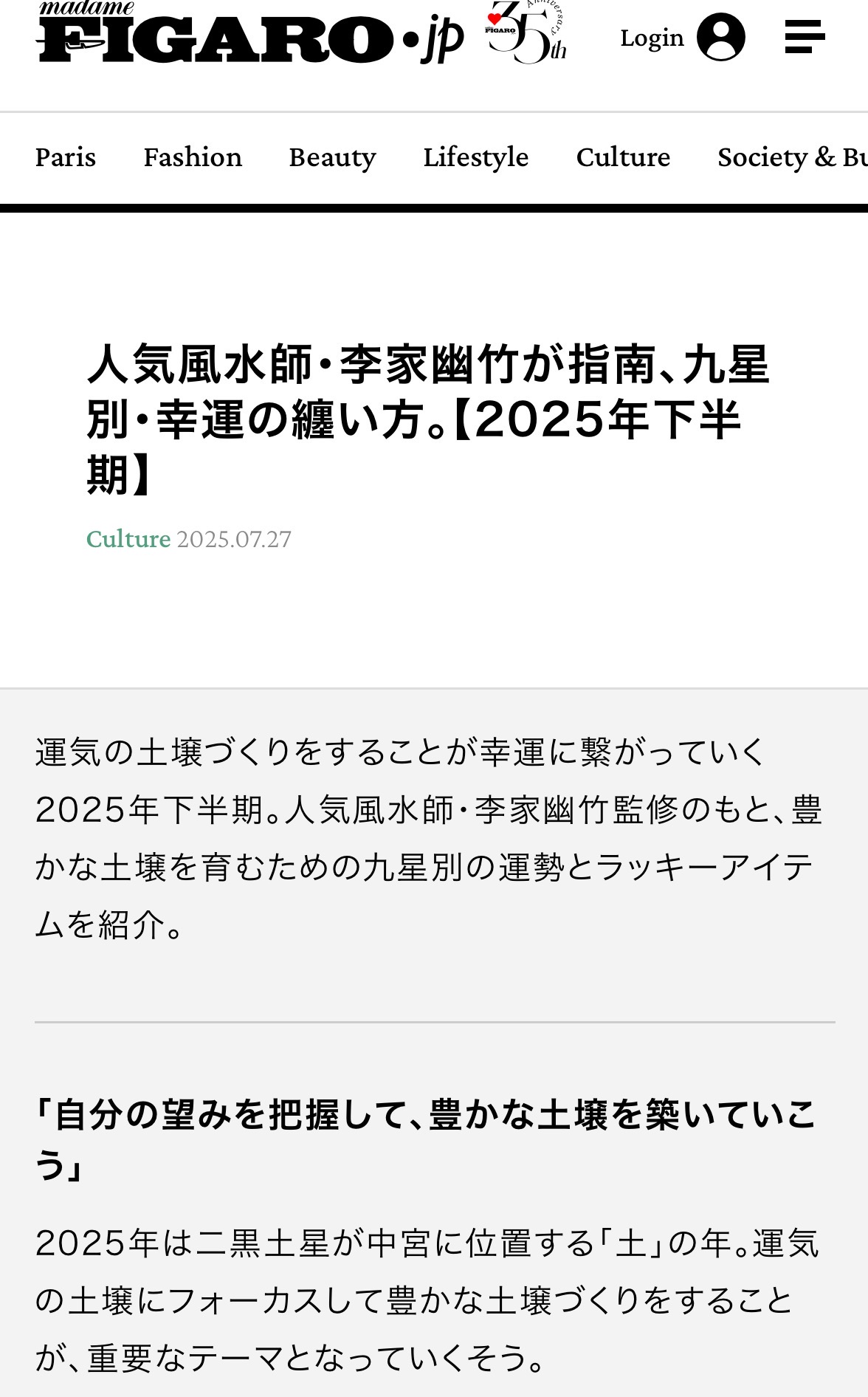
Task: Switch to Fashion section
Action: [193, 157]
